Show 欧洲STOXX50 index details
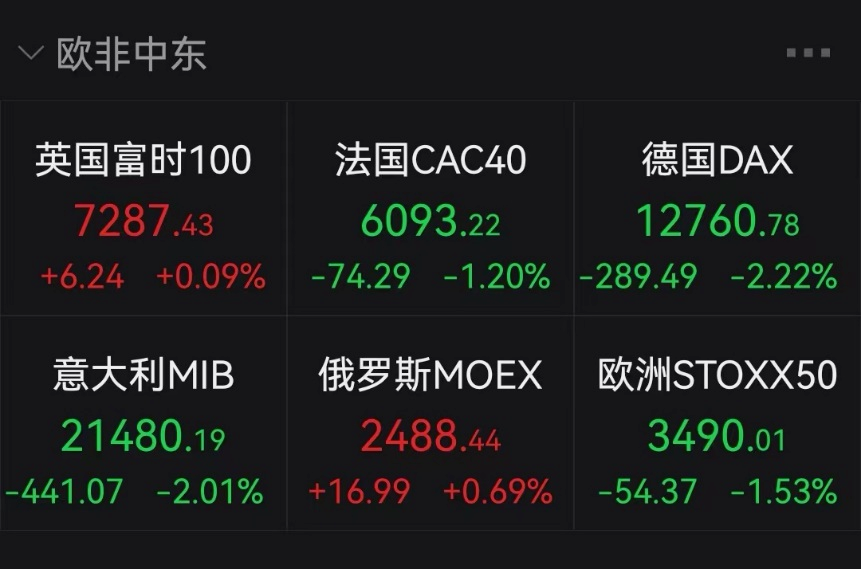Viewport: 861px width, 569px height. [717, 425]
